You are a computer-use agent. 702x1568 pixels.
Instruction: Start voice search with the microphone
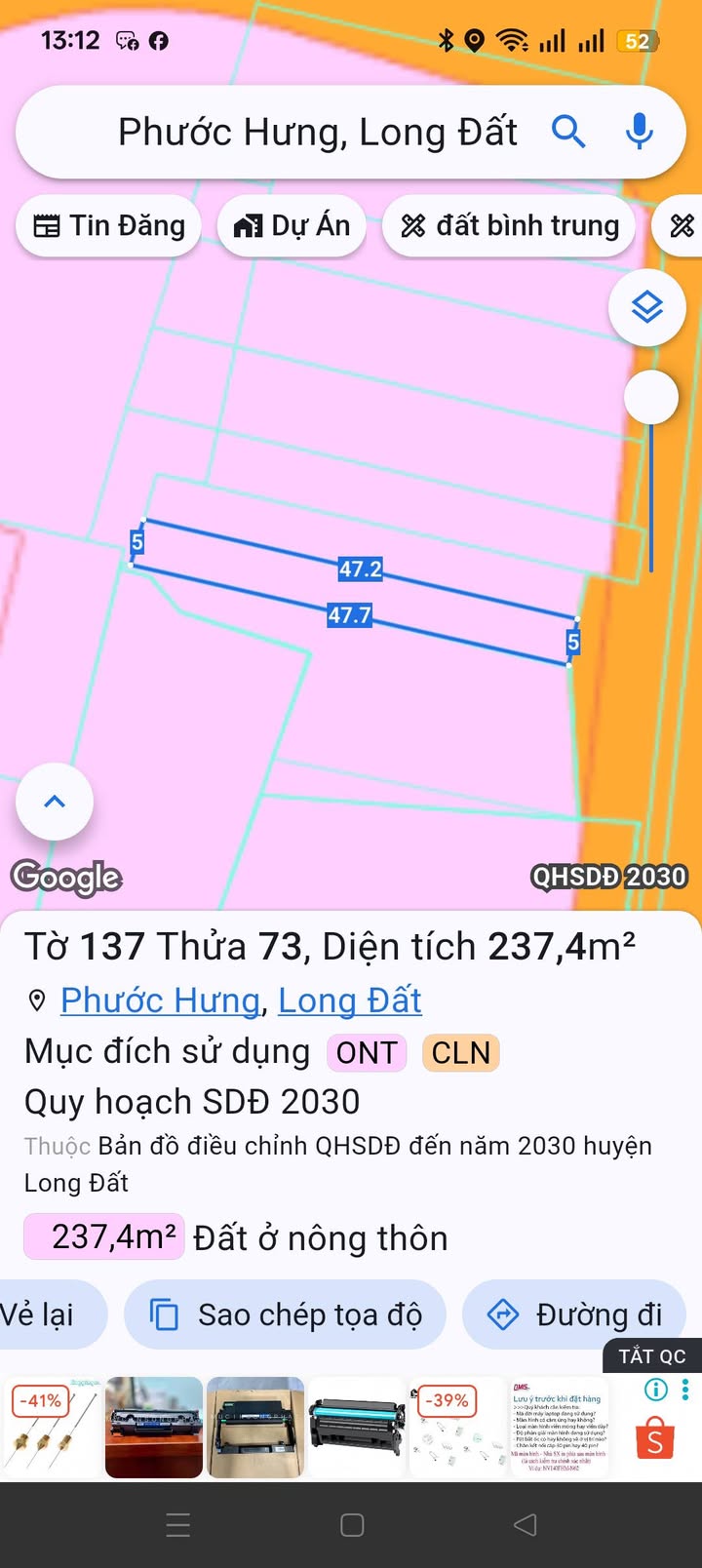pyautogui.click(x=640, y=131)
